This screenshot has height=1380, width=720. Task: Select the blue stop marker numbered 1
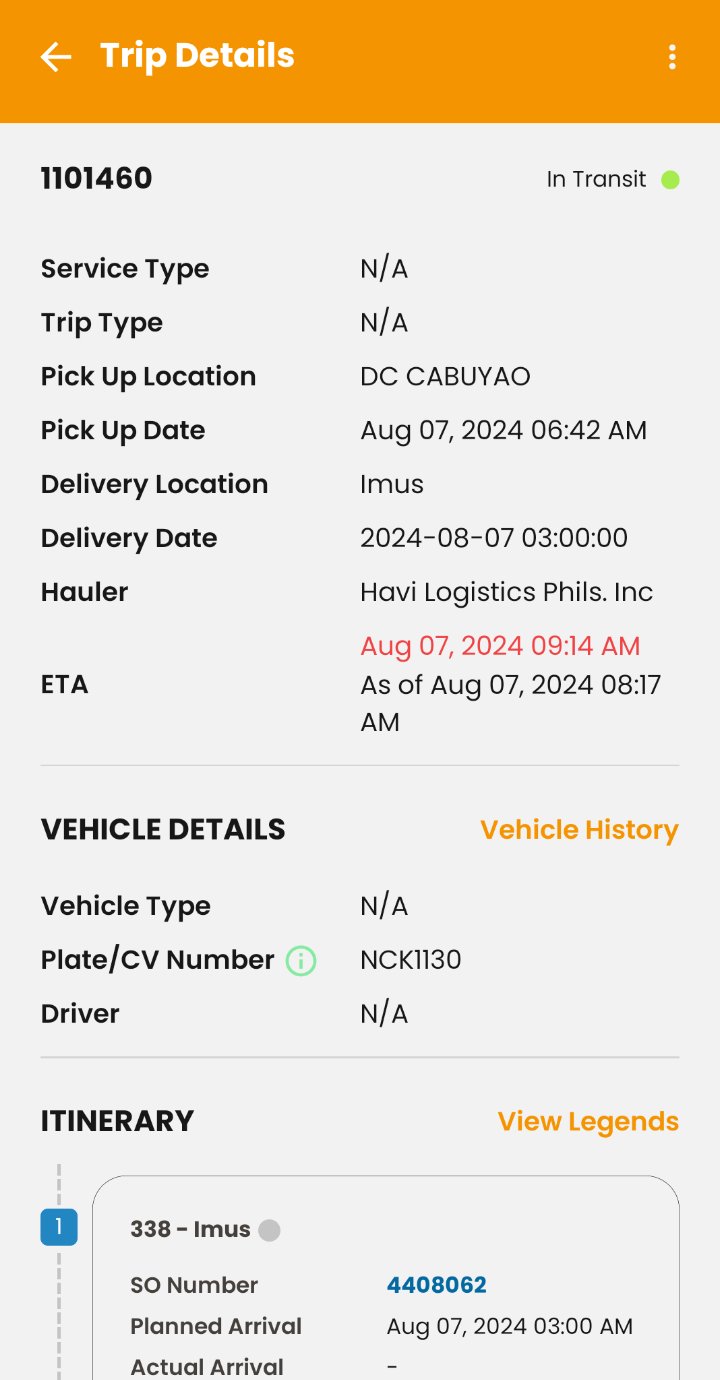(59, 1227)
